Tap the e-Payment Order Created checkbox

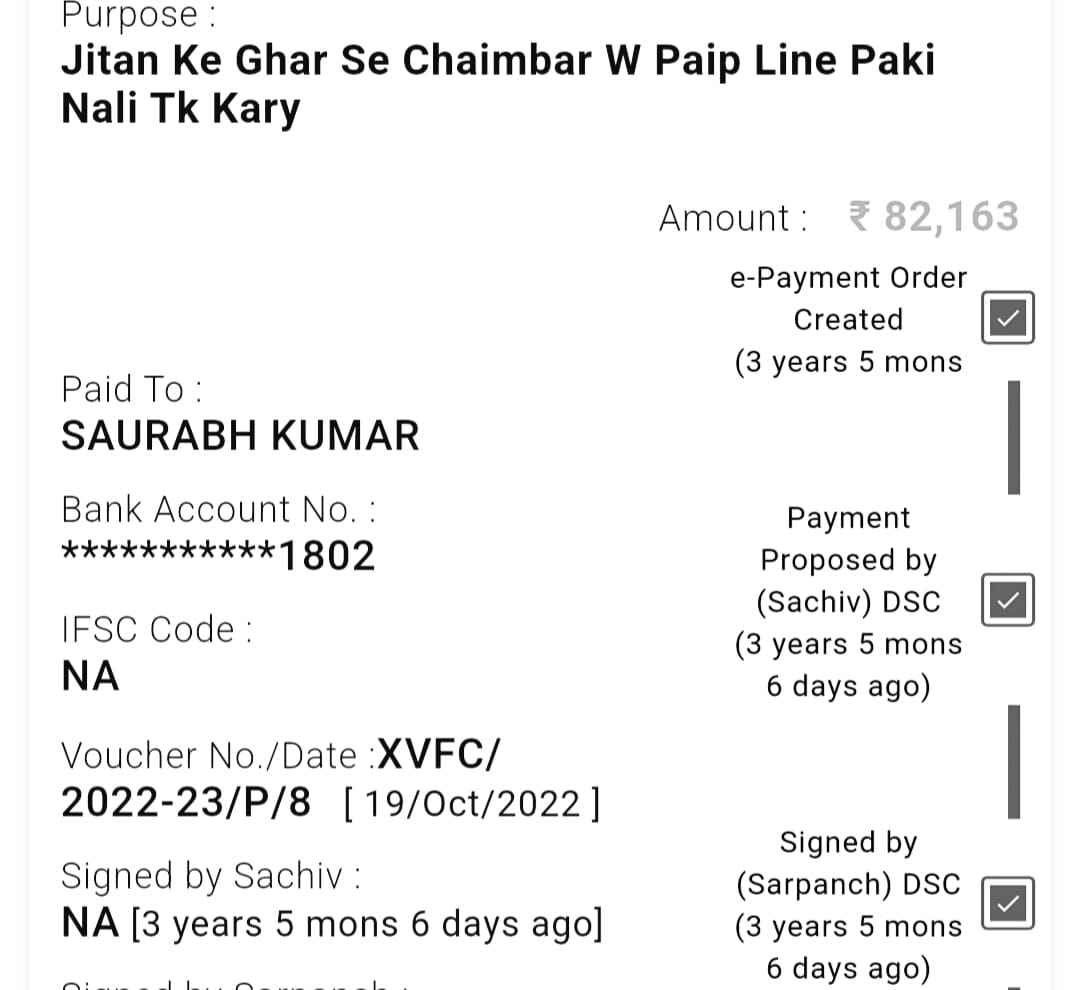[x=1007, y=319]
